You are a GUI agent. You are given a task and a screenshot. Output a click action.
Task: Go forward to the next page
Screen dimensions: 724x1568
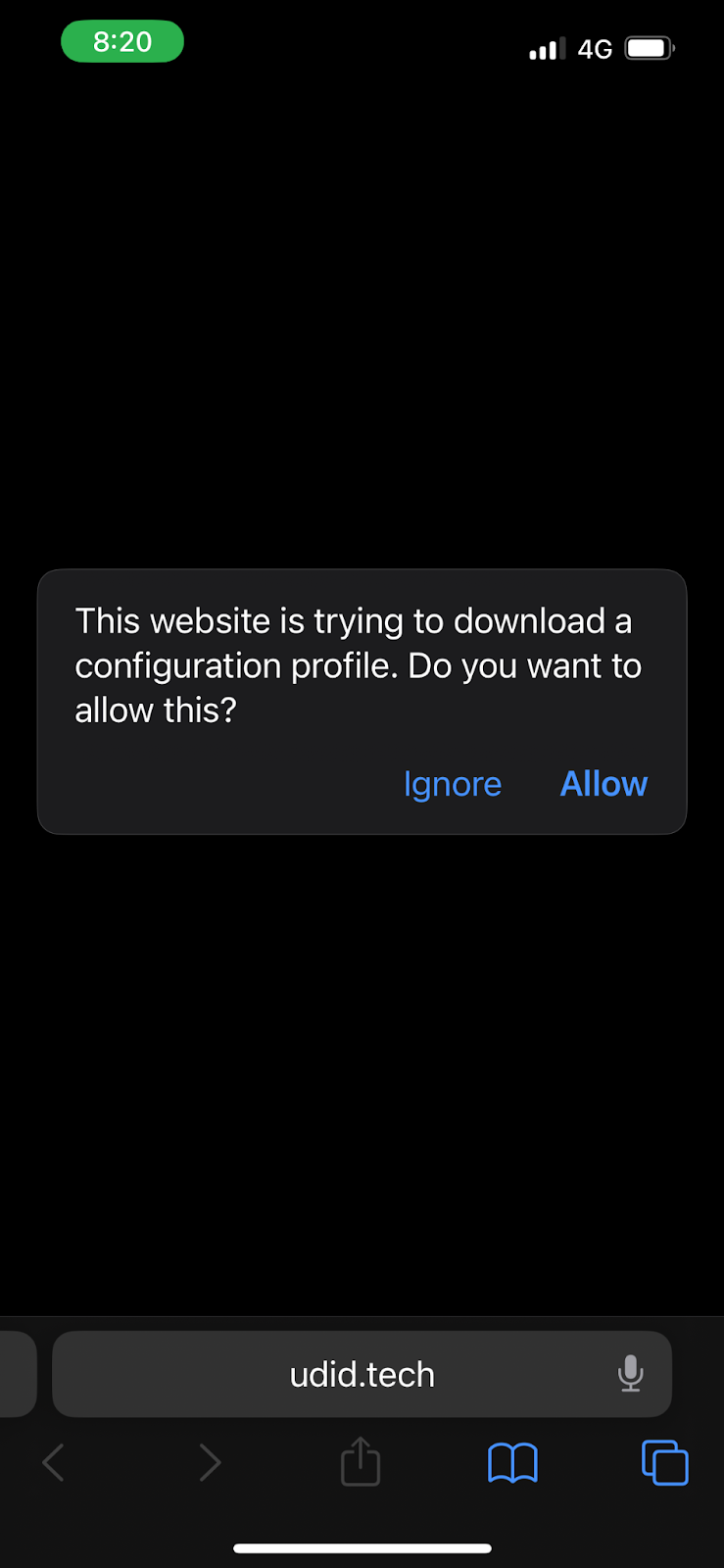click(x=210, y=1463)
